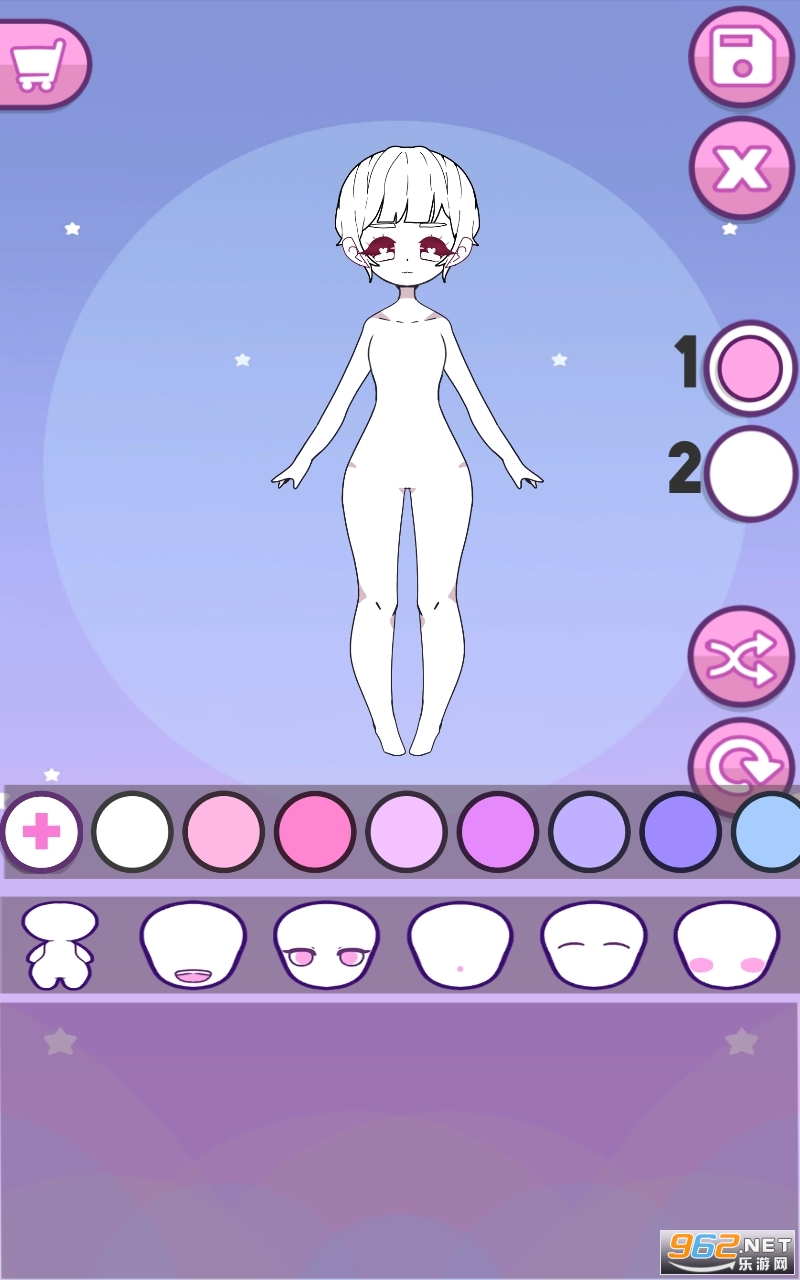800x1280 pixels.
Task: Select color slot 1
Action: click(750, 368)
